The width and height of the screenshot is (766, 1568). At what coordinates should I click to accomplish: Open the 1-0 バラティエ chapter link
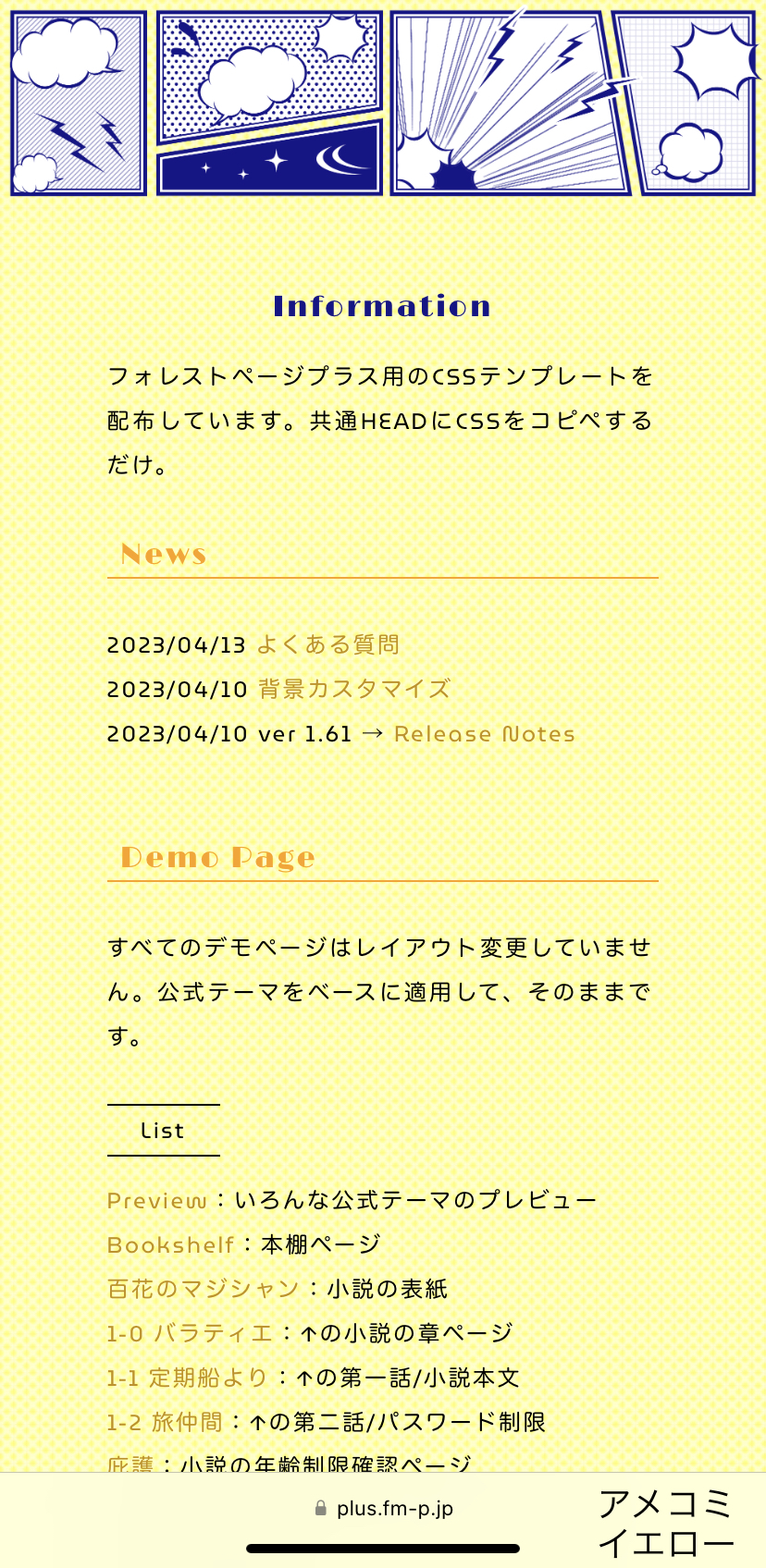pyautogui.click(x=190, y=1333)
